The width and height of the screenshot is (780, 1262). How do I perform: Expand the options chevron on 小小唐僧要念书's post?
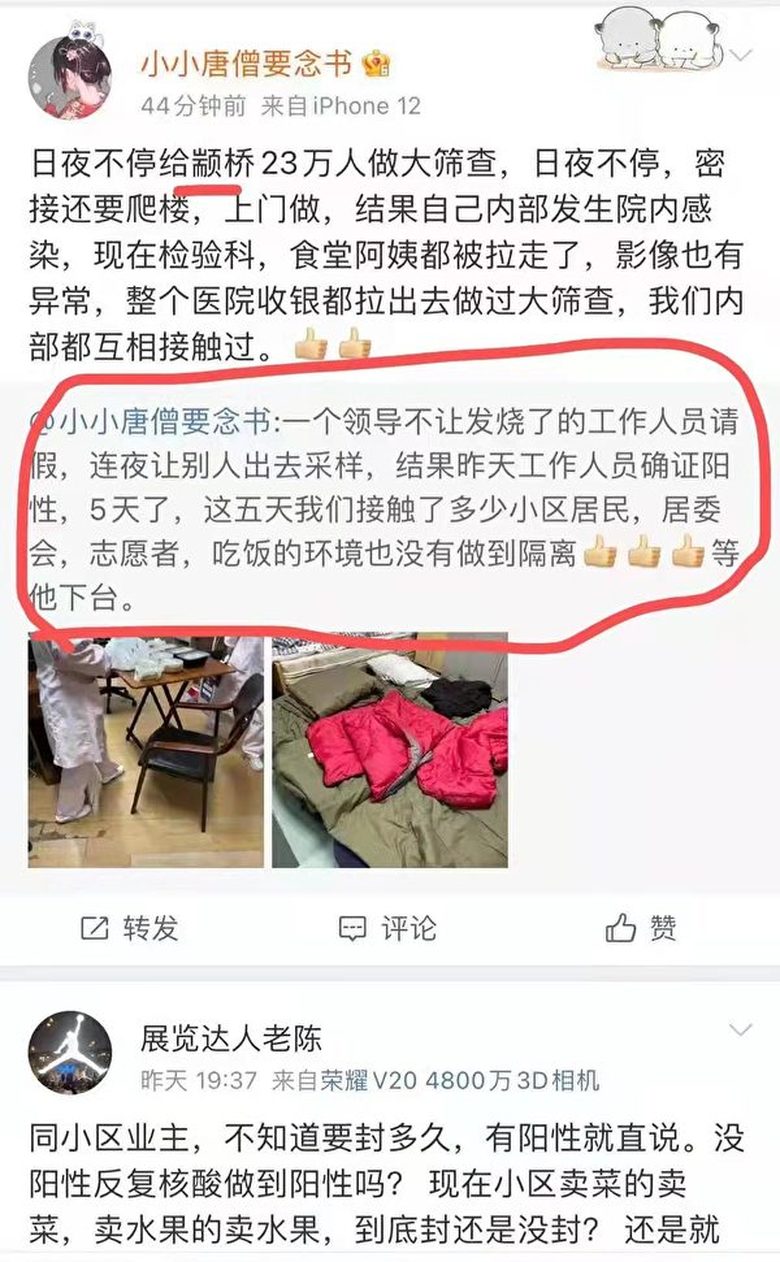[741, 54]
